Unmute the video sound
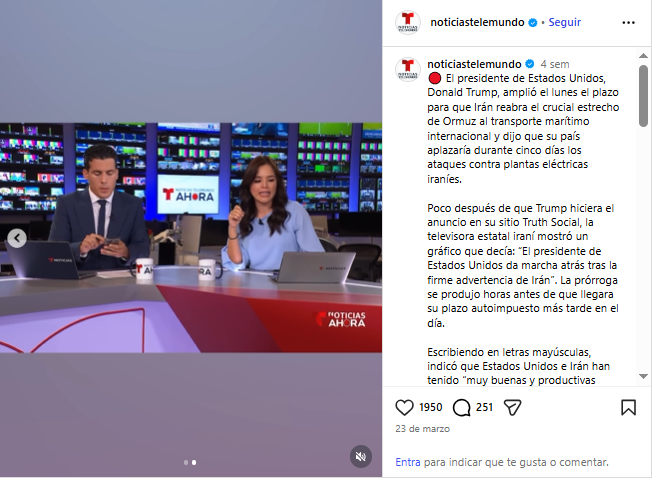Viewport: 657px width, 484px height. pyautogui.click(x=360, y=456)
